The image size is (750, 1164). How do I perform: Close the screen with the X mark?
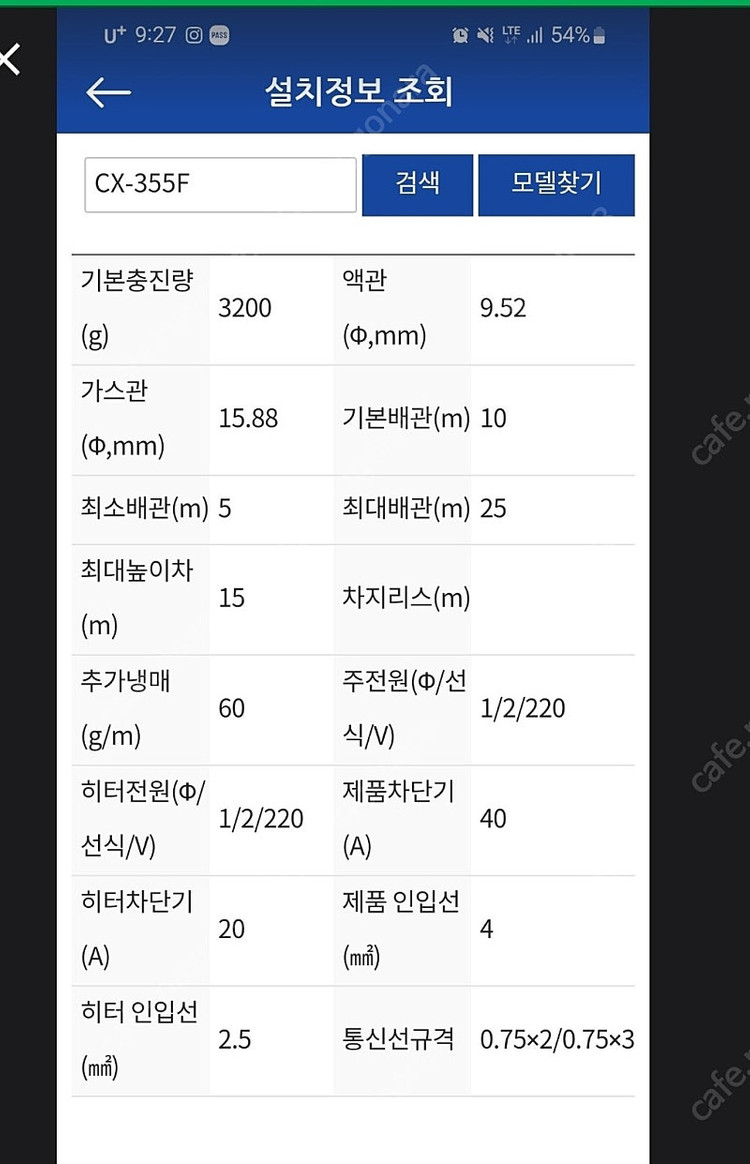tap(13, 60)
